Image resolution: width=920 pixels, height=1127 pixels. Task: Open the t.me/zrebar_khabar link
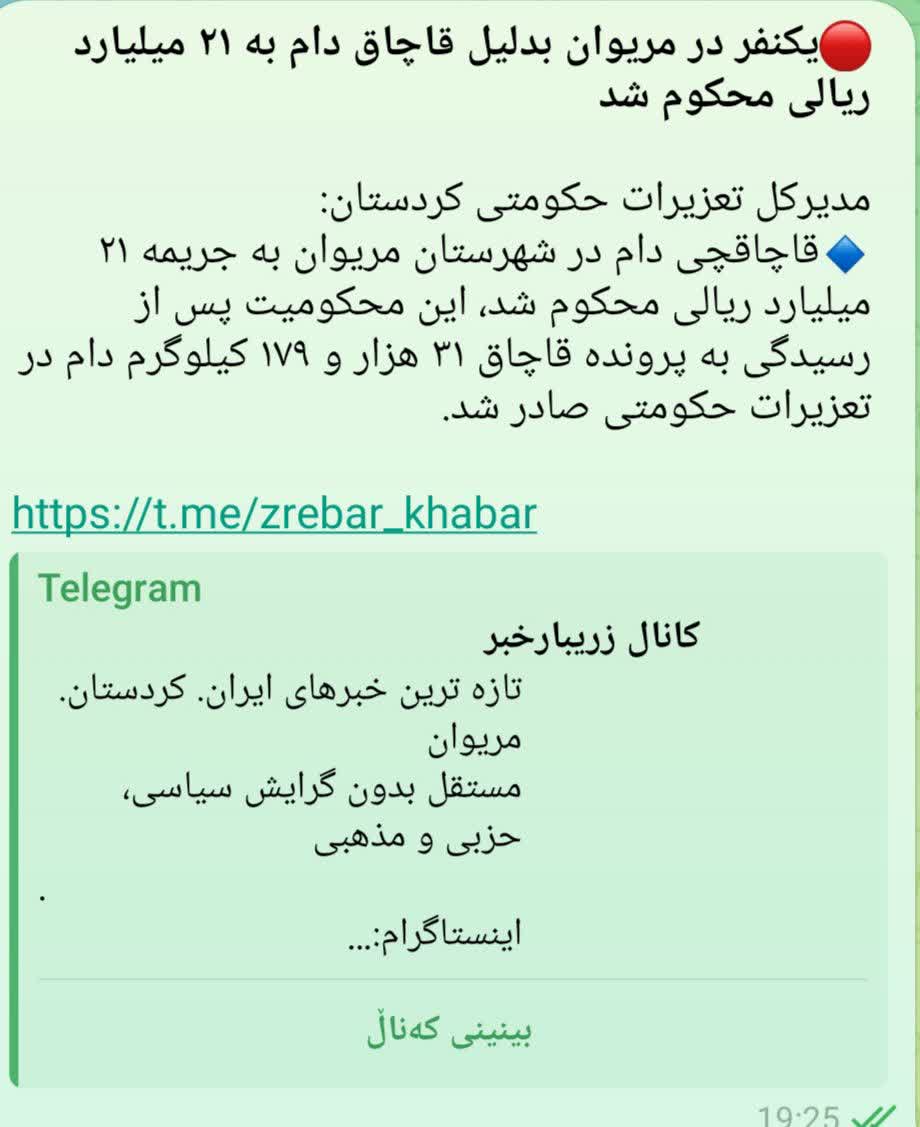[x=274, y=514]
